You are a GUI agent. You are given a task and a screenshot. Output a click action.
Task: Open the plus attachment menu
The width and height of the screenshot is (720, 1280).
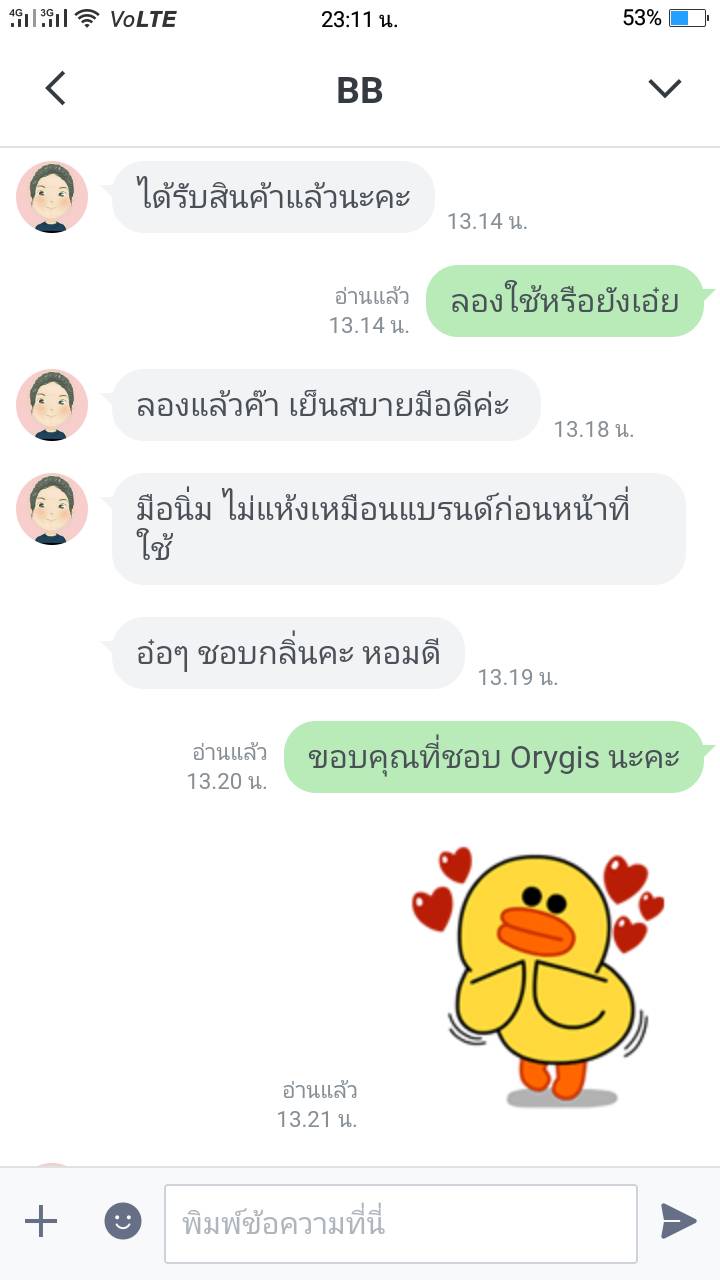(x=41, y=1221)
